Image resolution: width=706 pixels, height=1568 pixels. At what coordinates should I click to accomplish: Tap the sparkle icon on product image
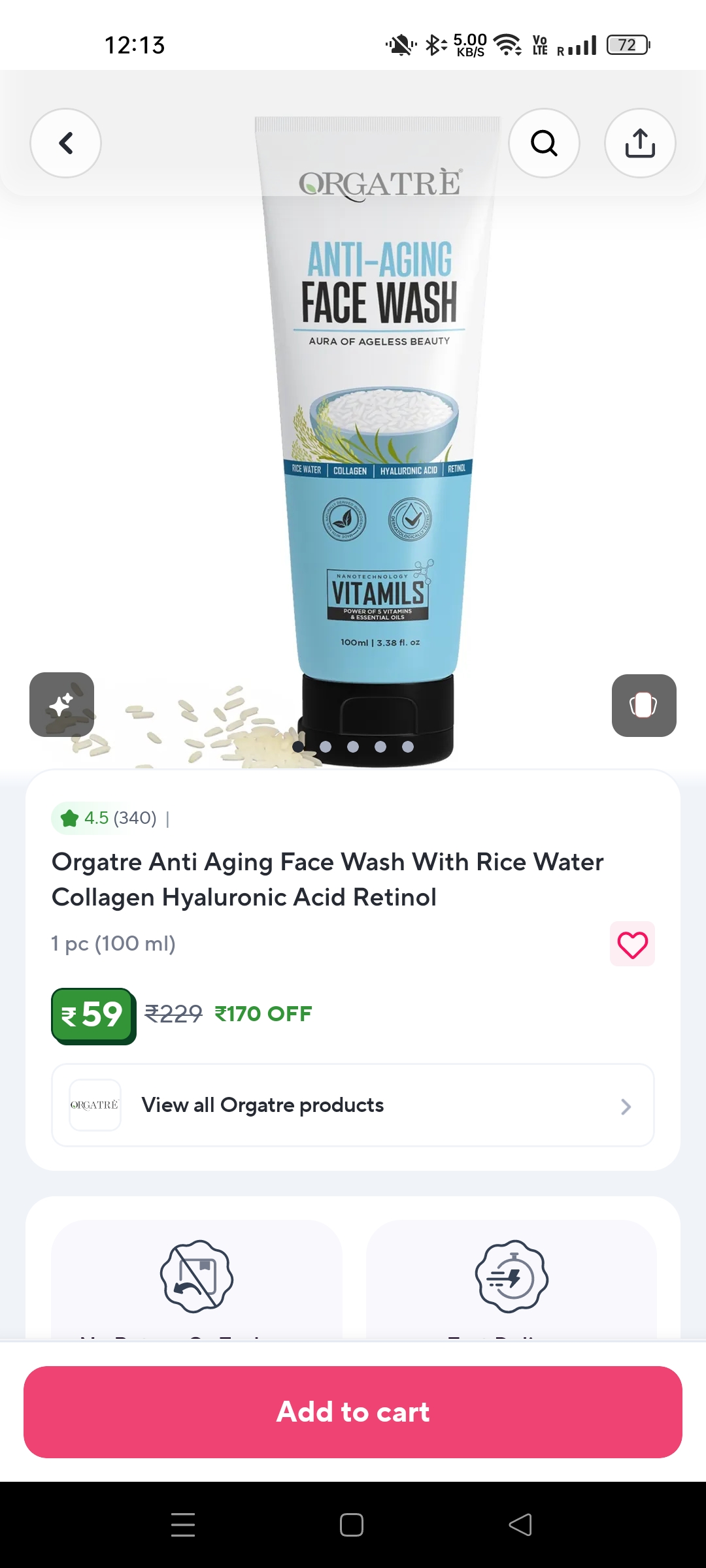(62, 705)
